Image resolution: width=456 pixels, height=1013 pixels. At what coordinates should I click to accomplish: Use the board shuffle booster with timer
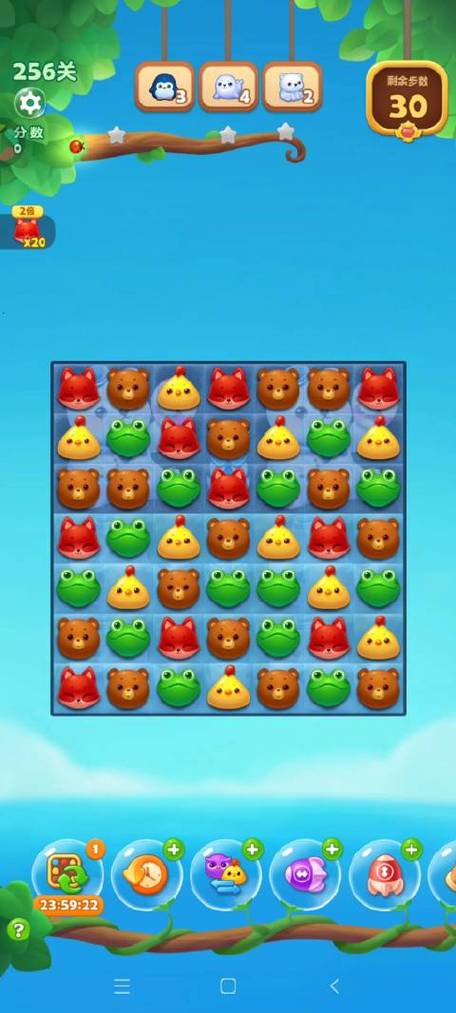[67, 877]
